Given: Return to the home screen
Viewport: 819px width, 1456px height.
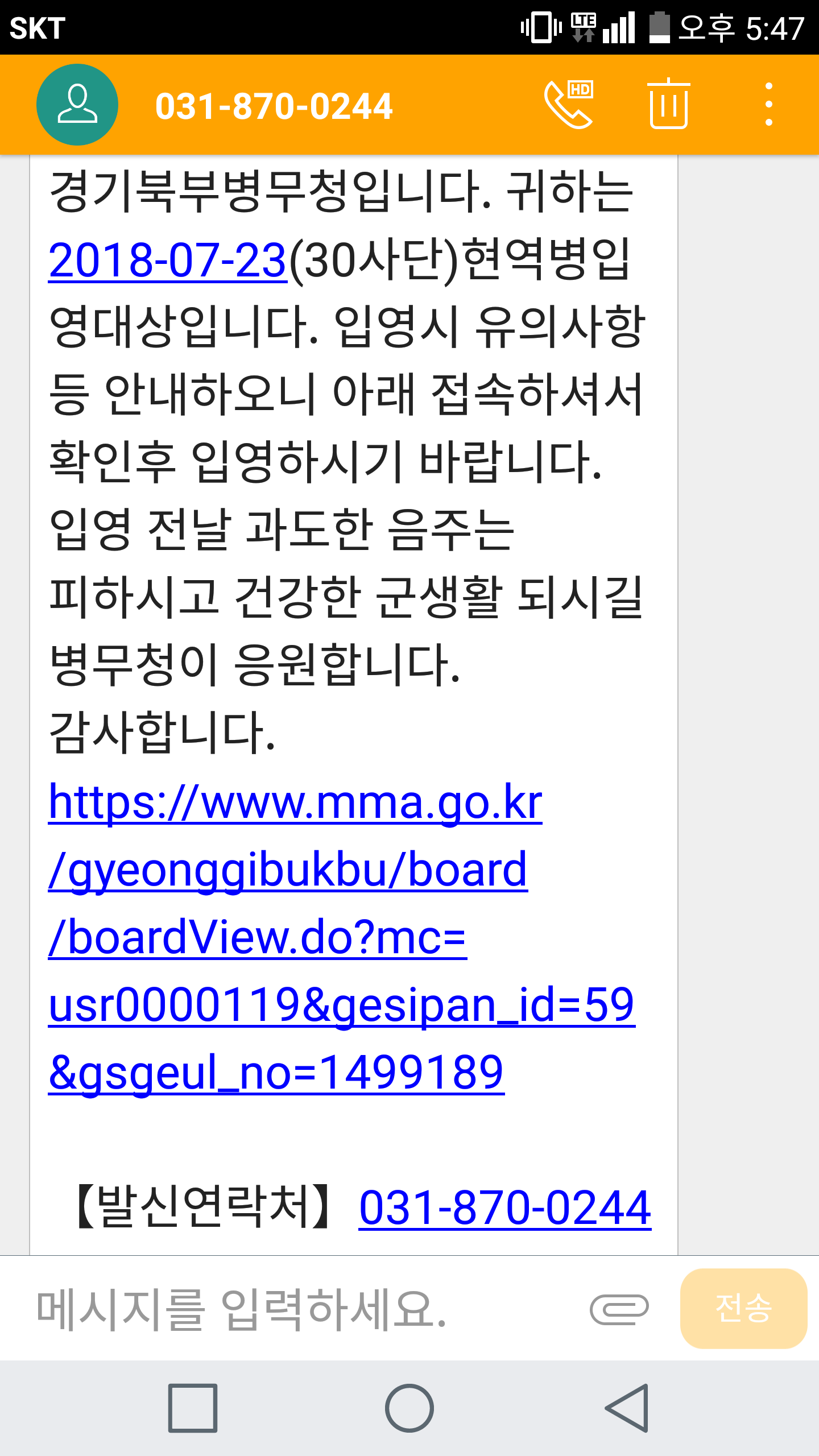Looking at the screenshot, I should pos(409,1408).
